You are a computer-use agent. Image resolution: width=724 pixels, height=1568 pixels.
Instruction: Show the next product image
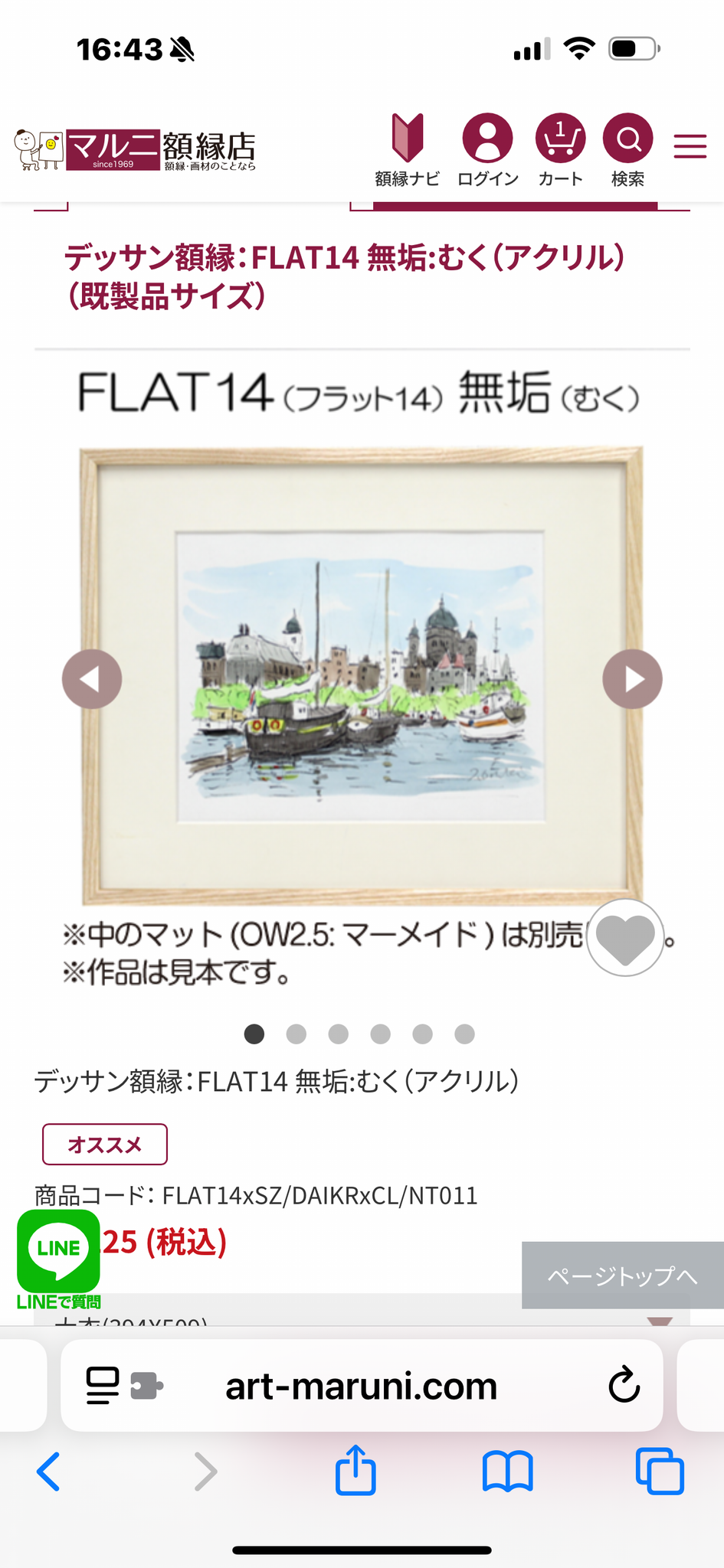click(632, 679)
